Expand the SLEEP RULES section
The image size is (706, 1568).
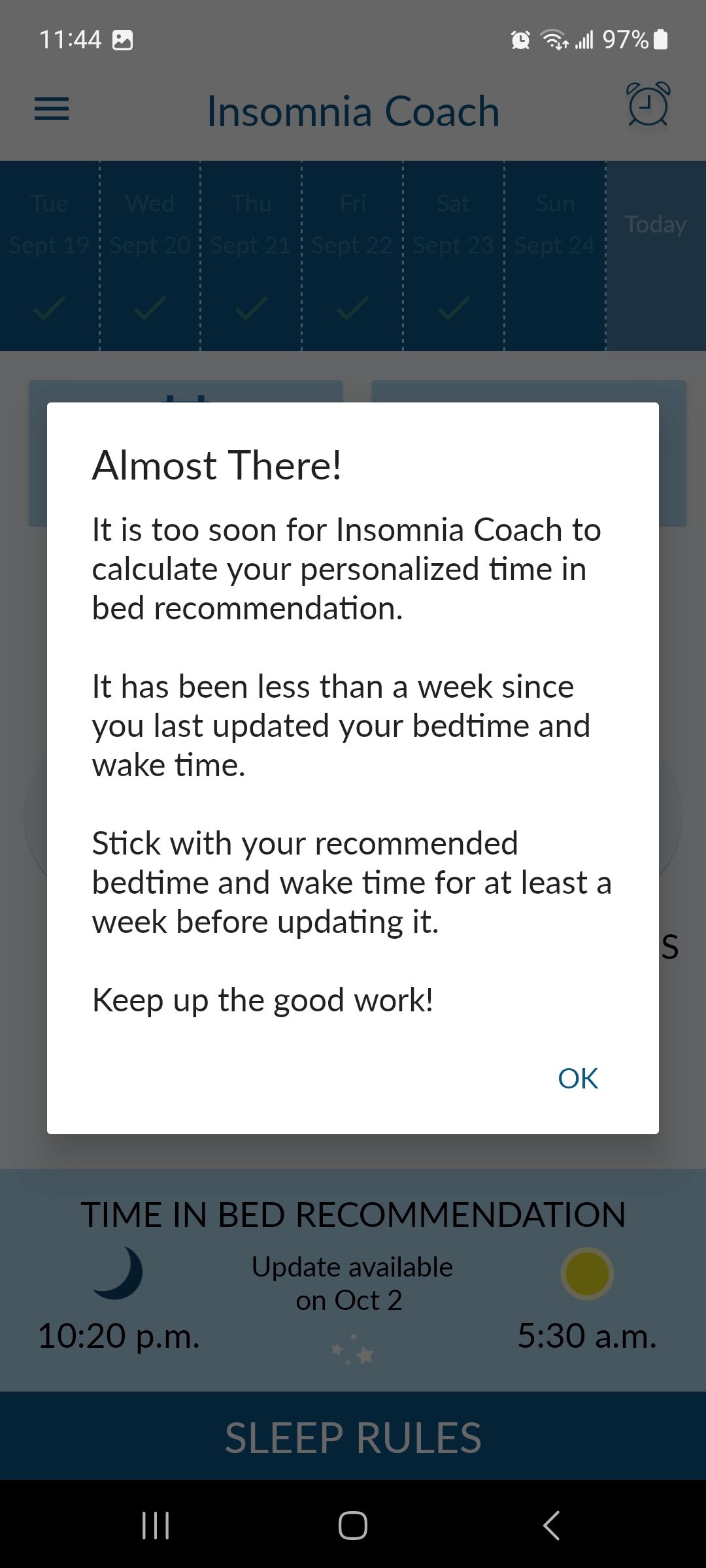click(353, 1436)
